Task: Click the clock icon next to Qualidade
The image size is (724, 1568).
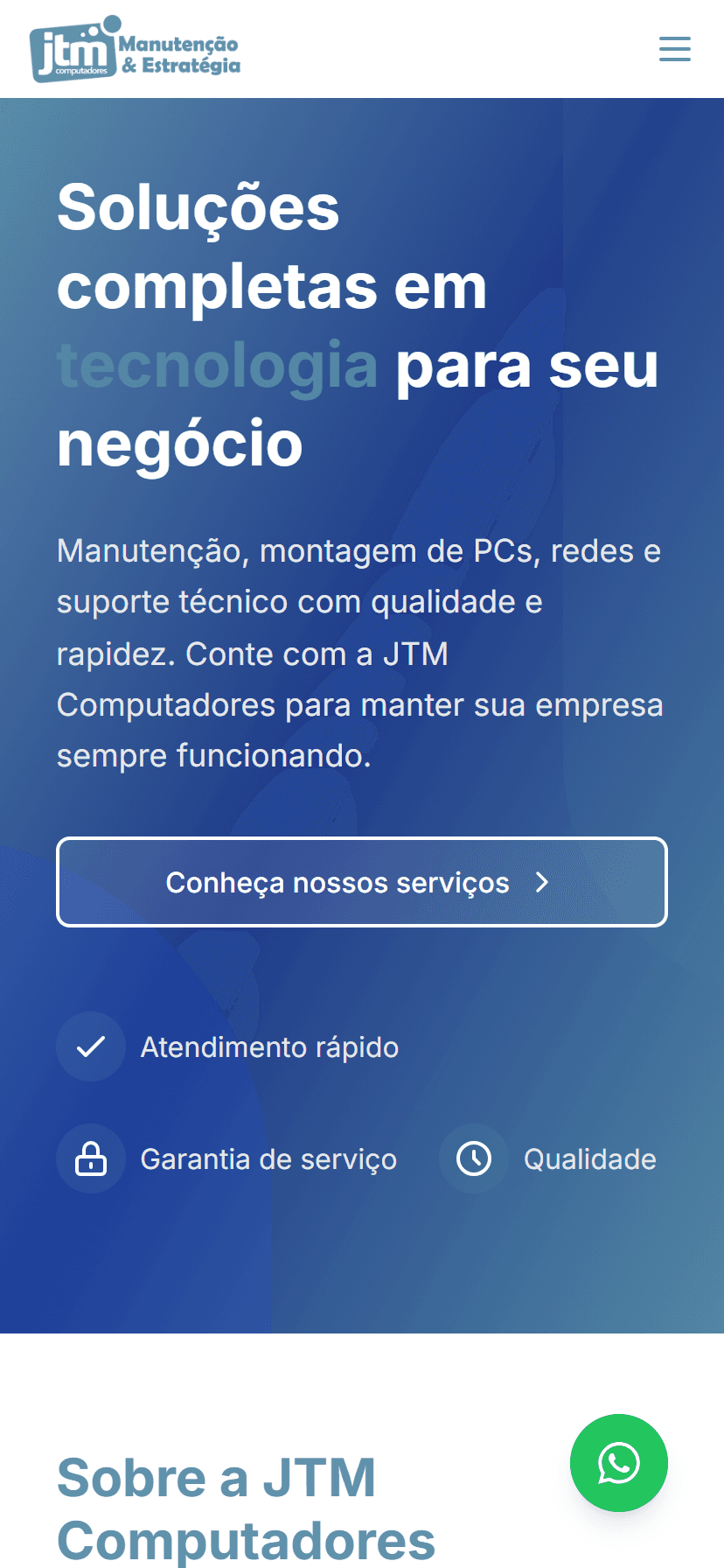Action: point(473,1158)
